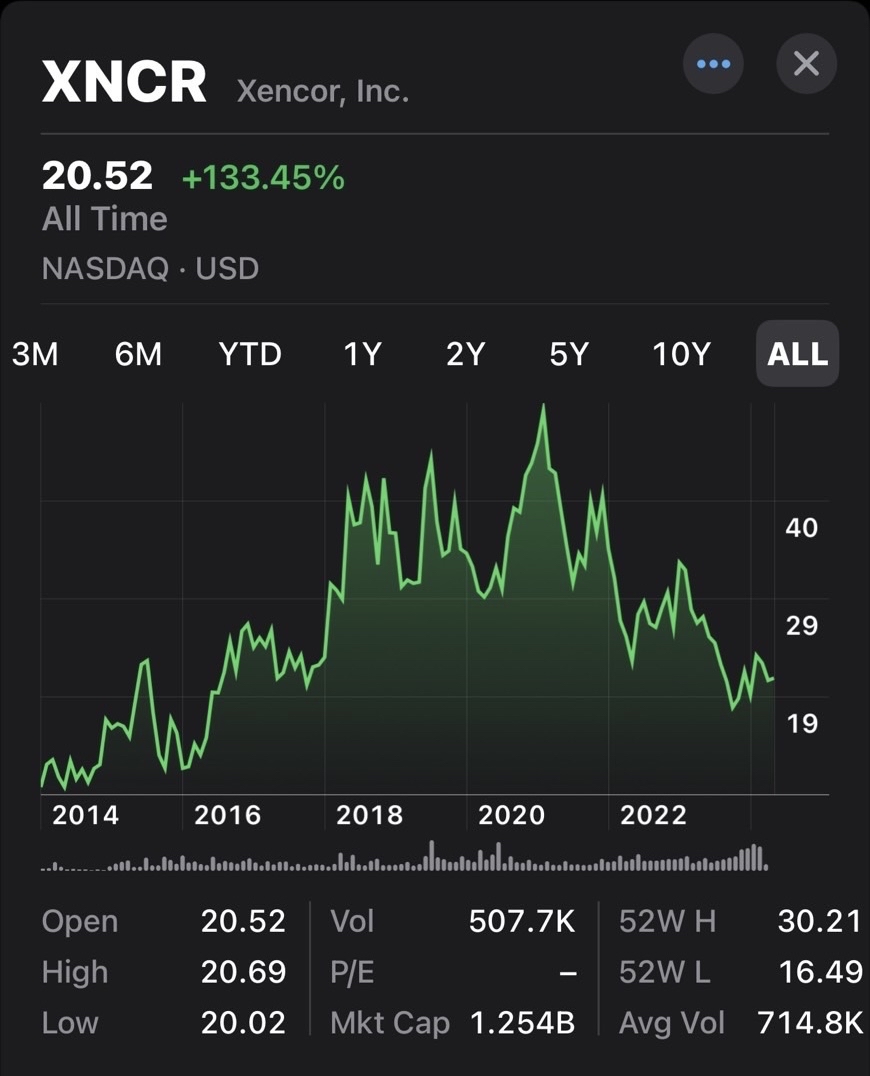Open the more options ellipsis menu
This screenshot has height=1076, width=870.
click(713, 64)
